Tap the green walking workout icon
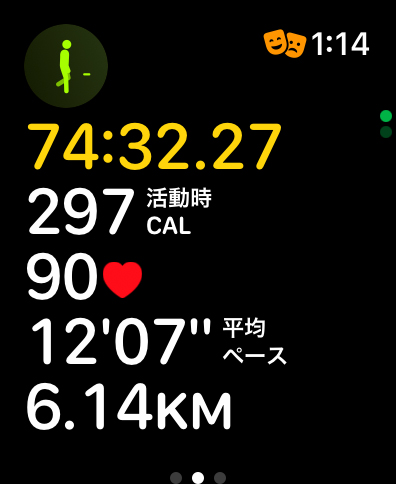Viewport: 396px width, 484px height. click(x=66, y=66)
